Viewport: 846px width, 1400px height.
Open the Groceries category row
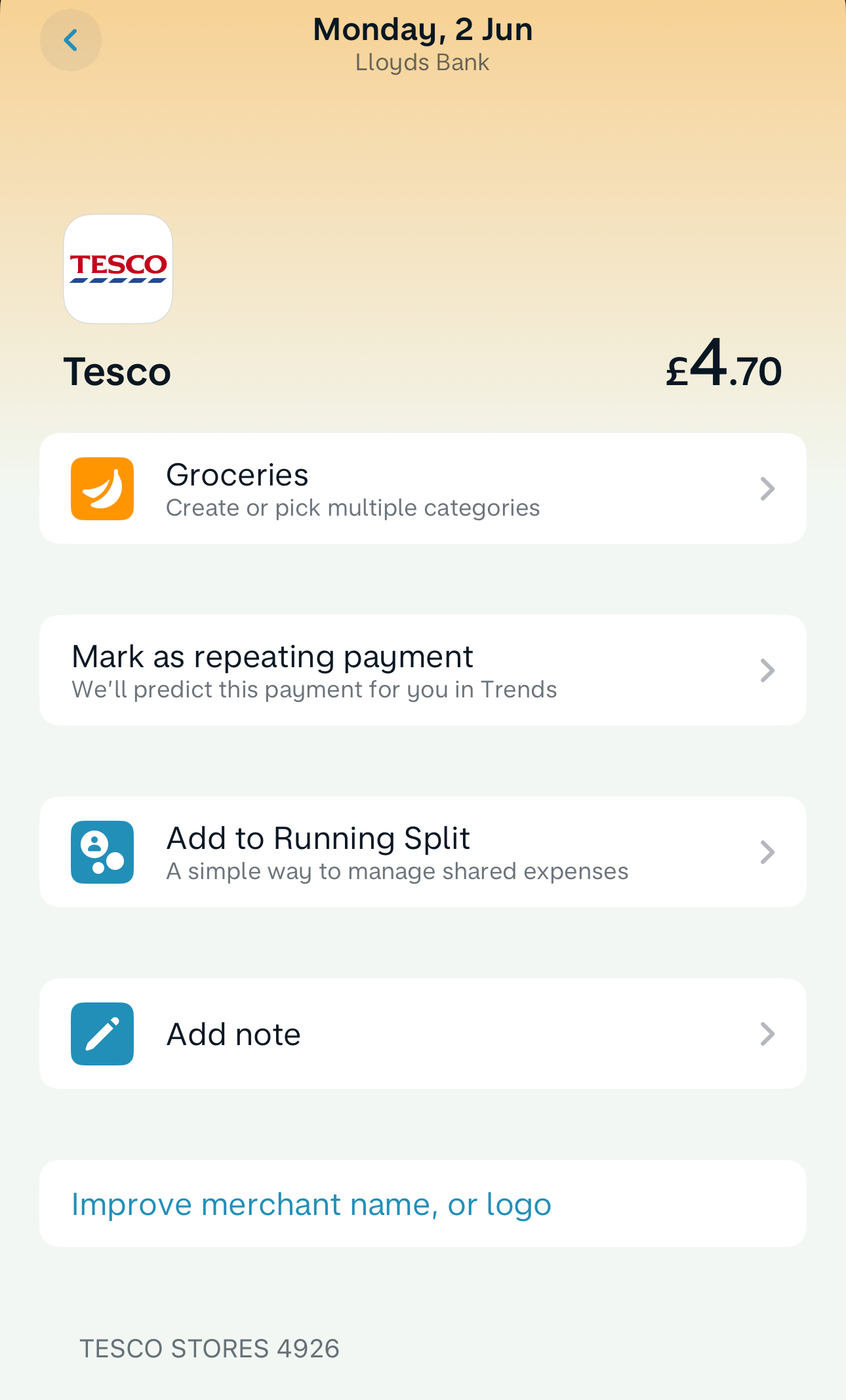pos(422,489)
